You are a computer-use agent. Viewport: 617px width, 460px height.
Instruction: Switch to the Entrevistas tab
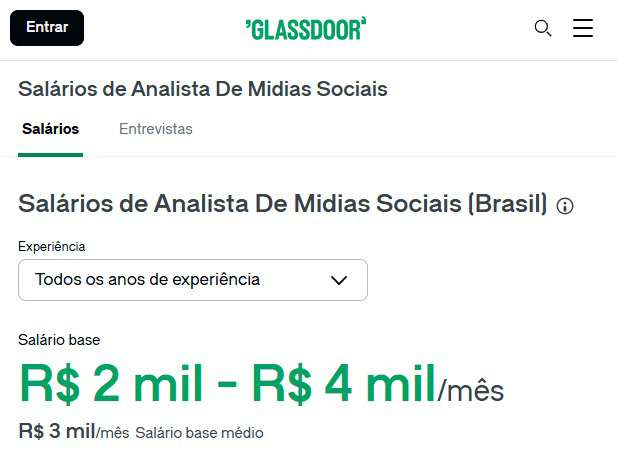tap(155, 129)
